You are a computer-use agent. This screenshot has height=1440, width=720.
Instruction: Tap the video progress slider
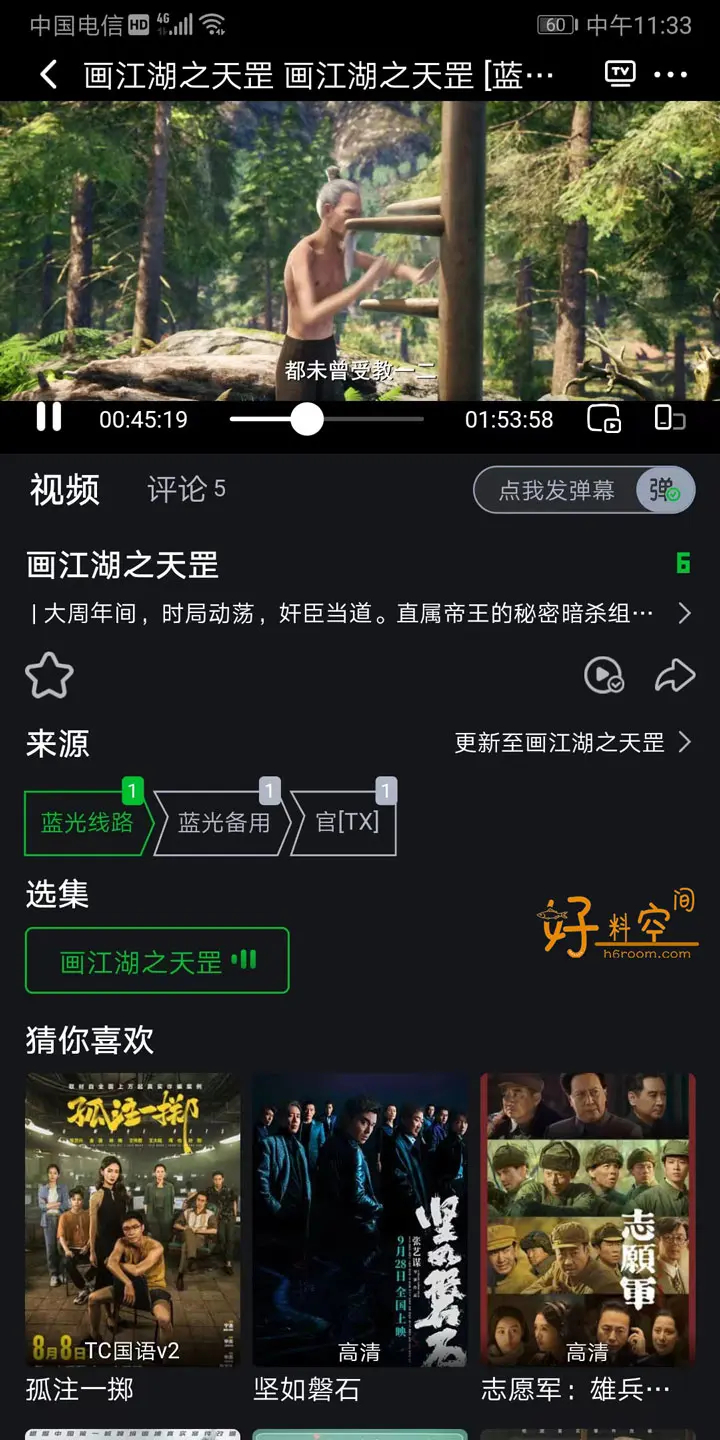click(326, 419)
